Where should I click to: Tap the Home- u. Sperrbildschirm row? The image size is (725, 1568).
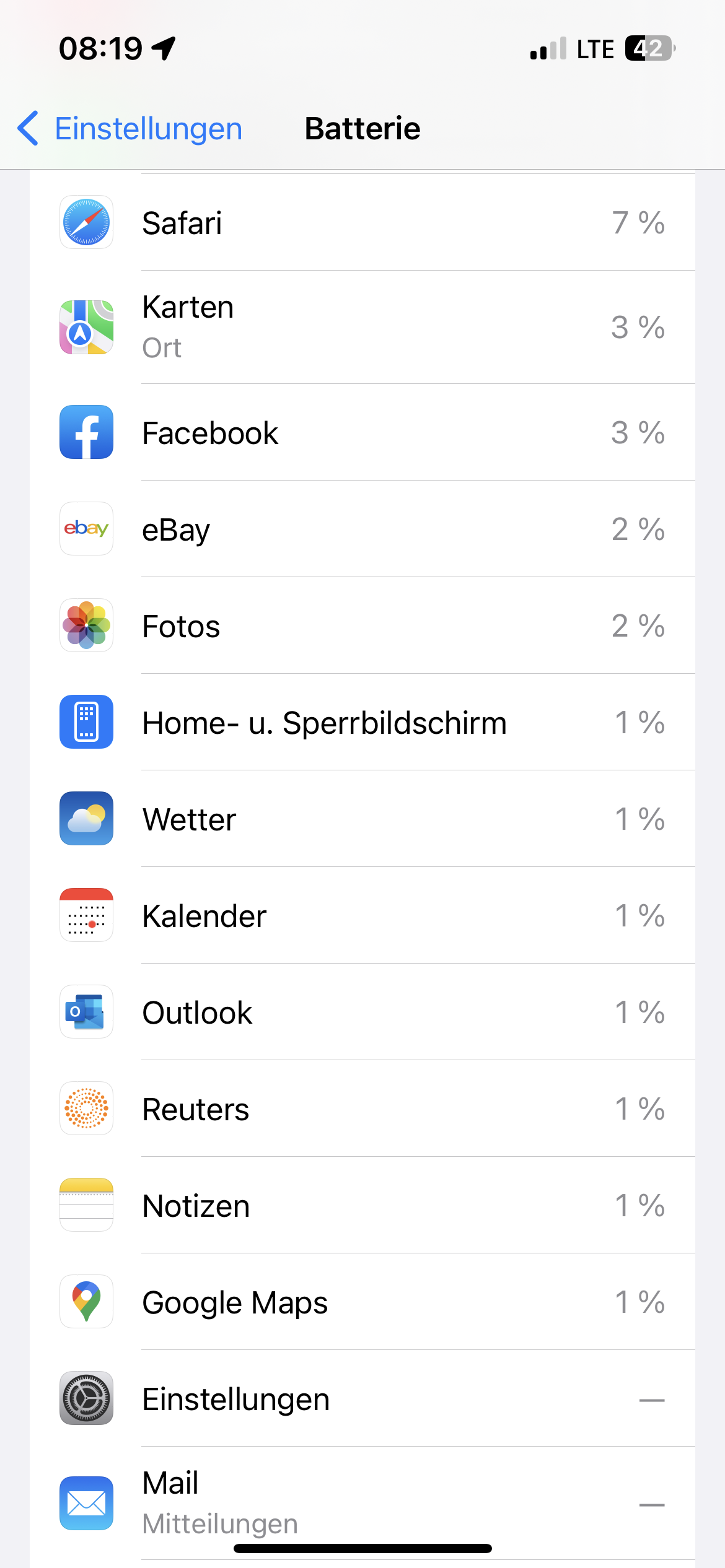click(x=362, y=722)
